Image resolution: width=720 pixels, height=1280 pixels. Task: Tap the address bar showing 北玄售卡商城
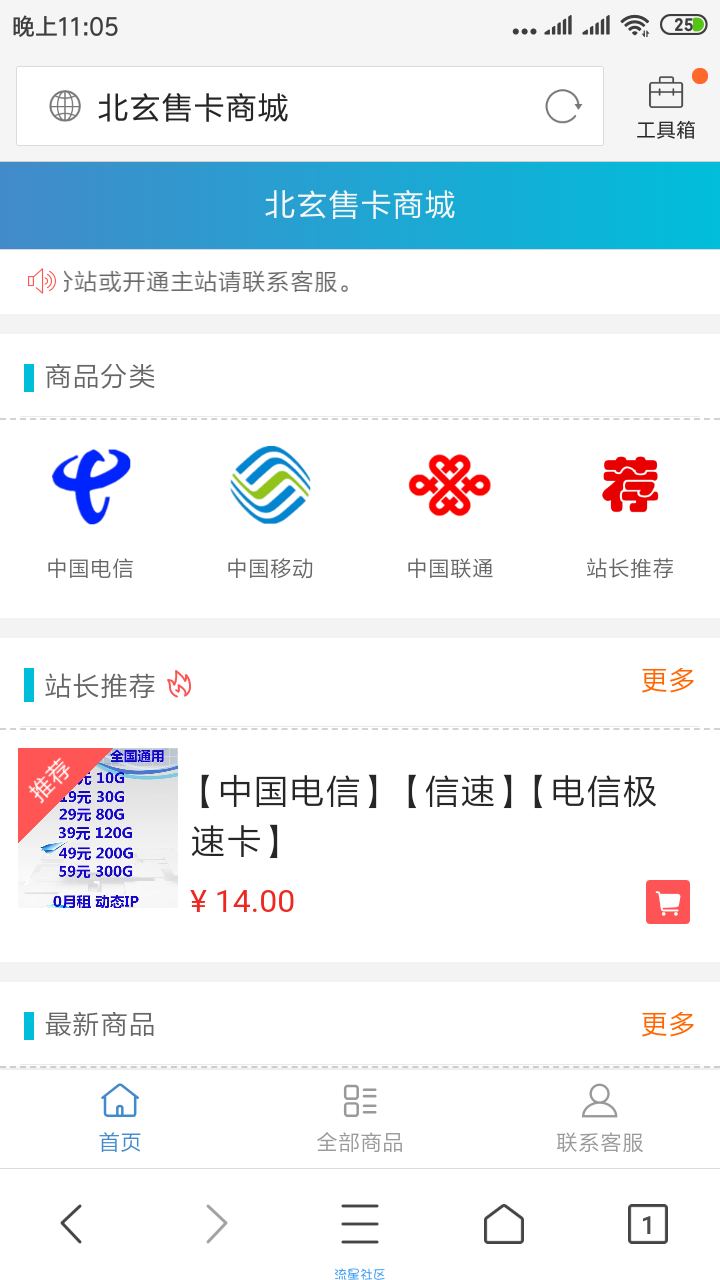point(290,107)
